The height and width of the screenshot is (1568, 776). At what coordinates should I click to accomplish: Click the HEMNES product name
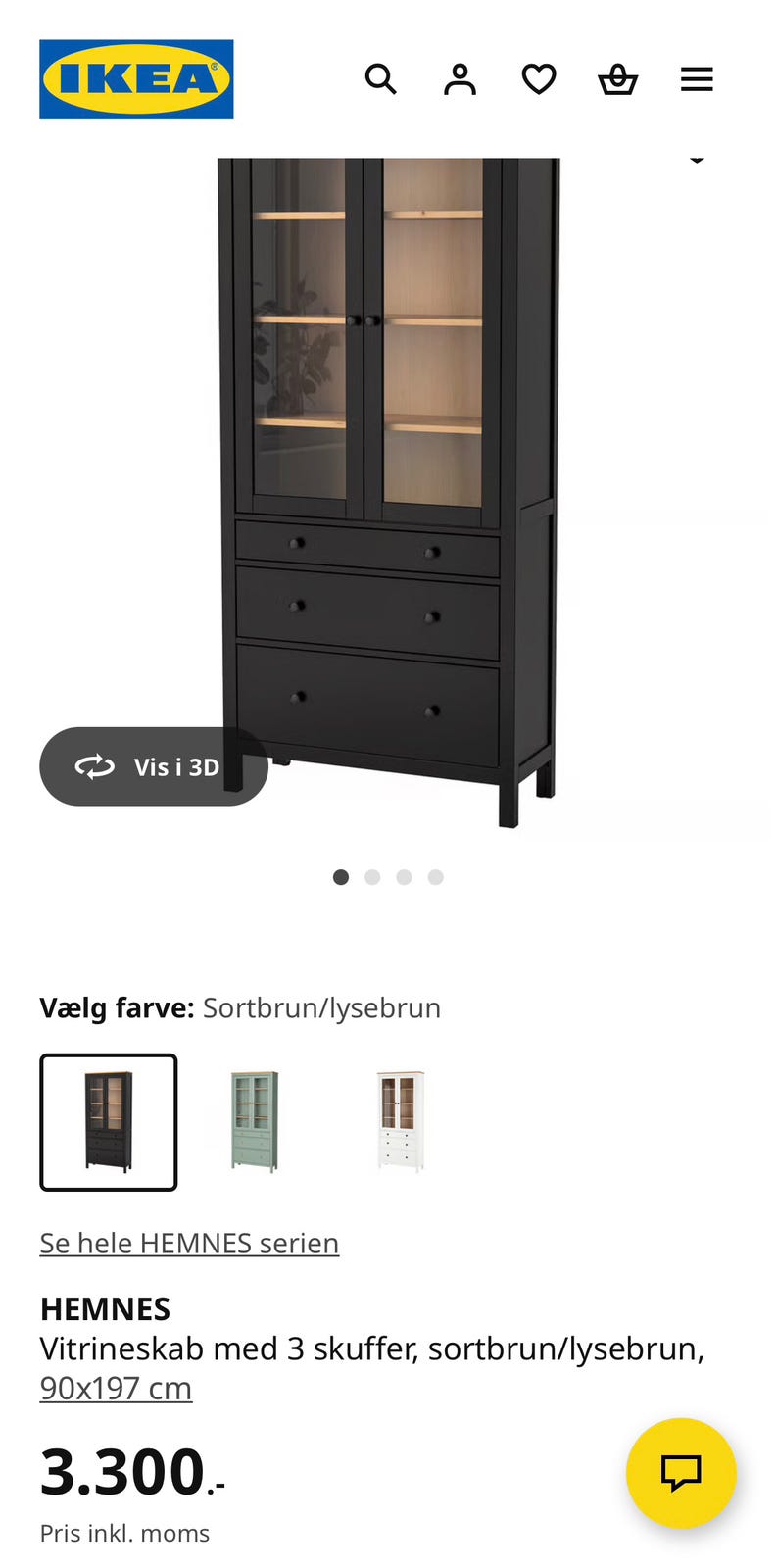tap(105, 1308)
